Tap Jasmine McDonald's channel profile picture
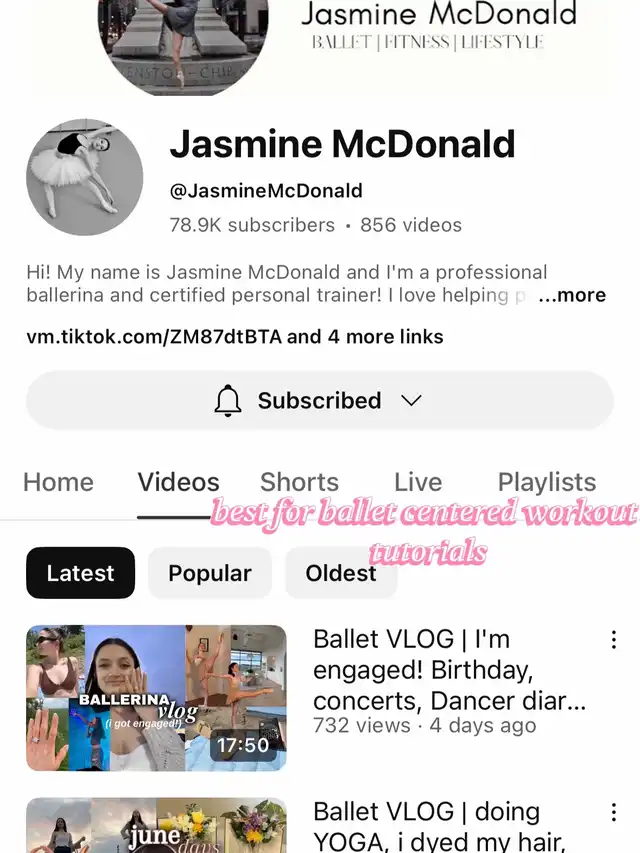 pyautogui.click(x=84, y=178)
